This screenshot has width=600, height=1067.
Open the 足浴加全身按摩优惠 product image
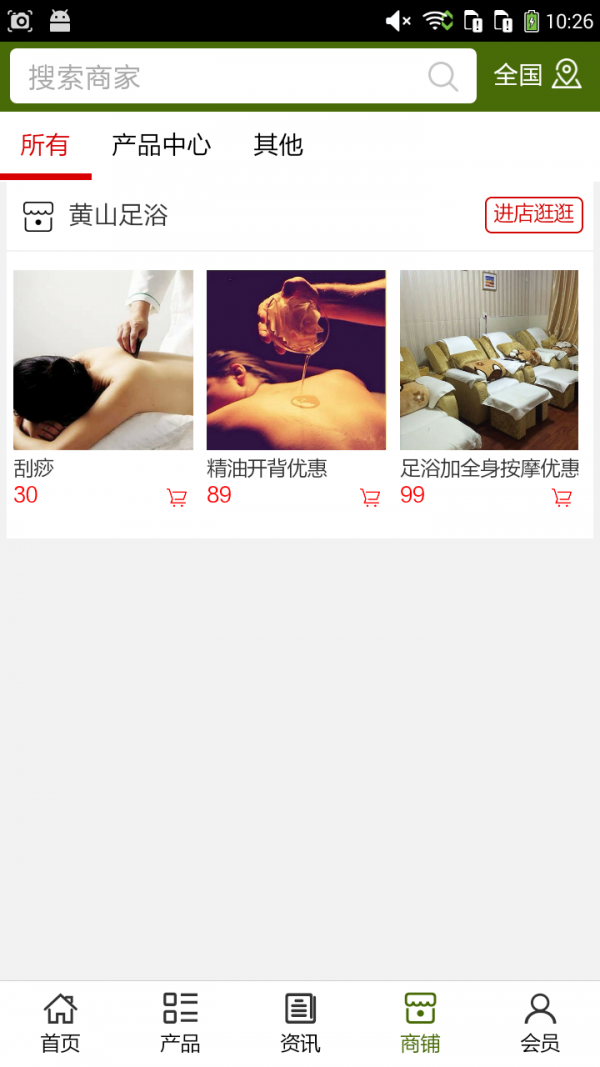(x=489, y=360)
